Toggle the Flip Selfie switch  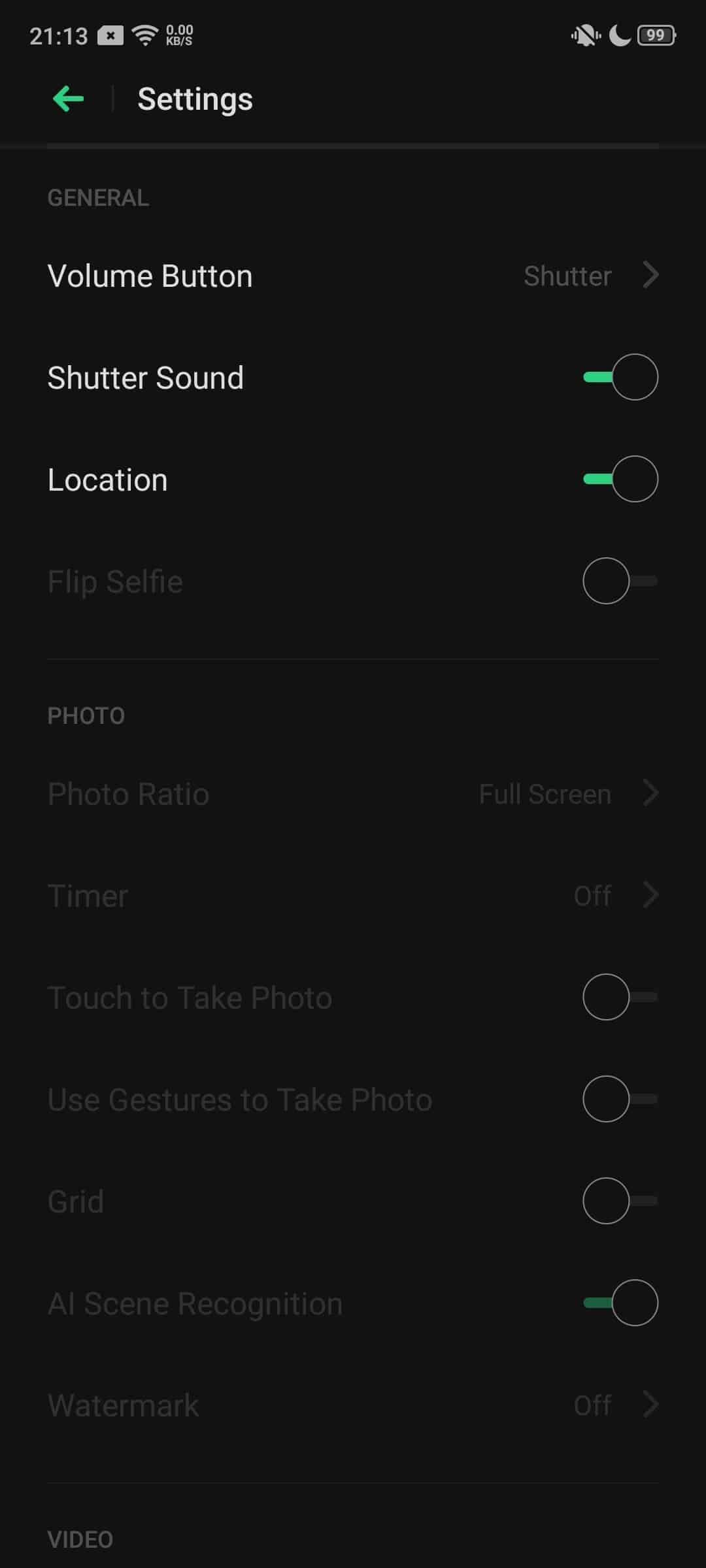click(x=620, y=581)
